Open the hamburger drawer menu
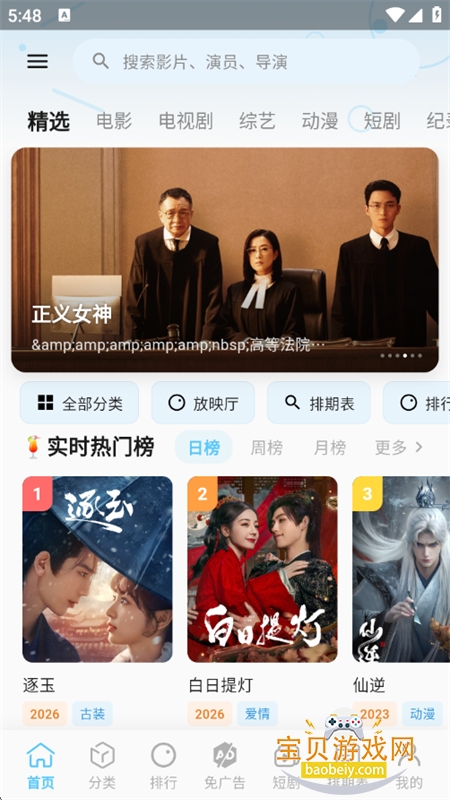This screenshot has width=450, height=800. point(38,62)
